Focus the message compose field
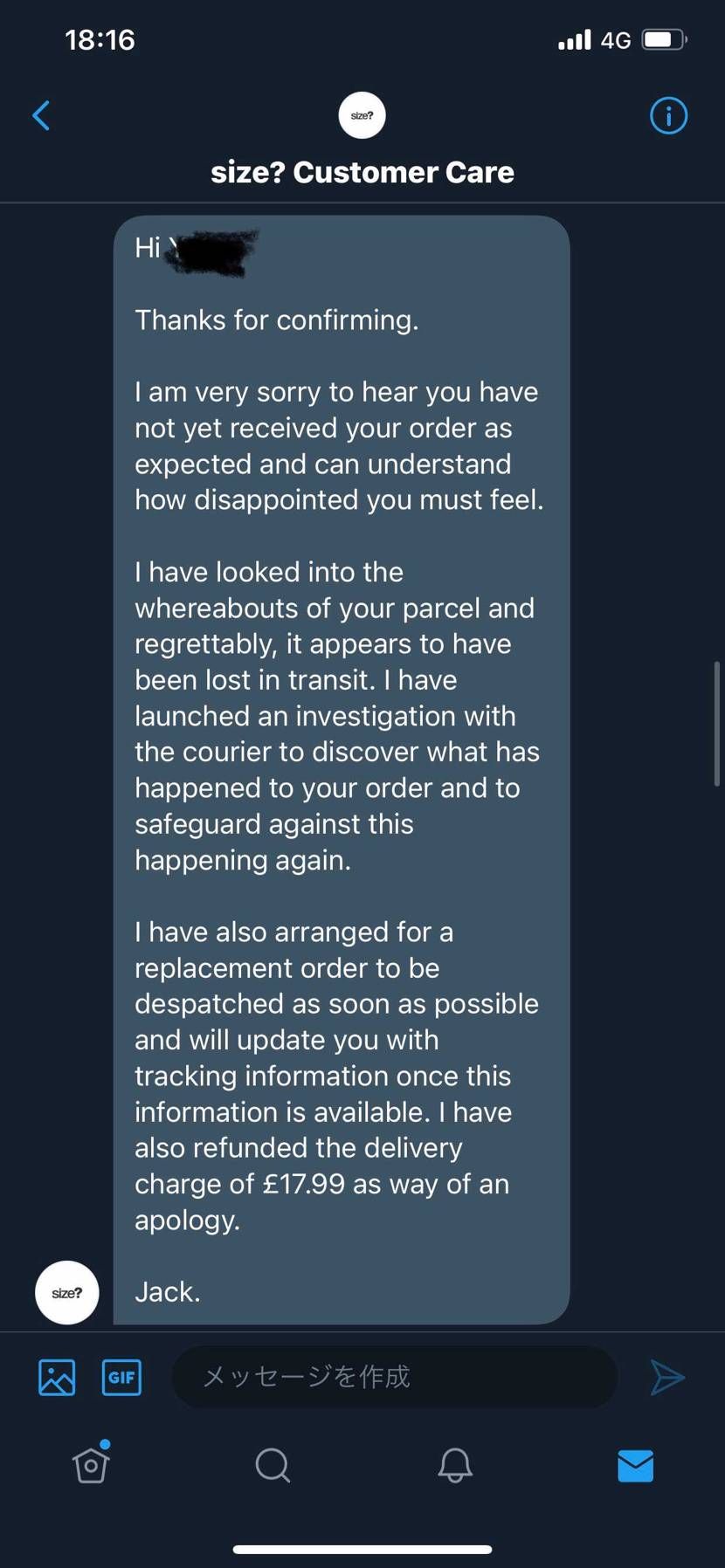 [x=395, y=1377]
